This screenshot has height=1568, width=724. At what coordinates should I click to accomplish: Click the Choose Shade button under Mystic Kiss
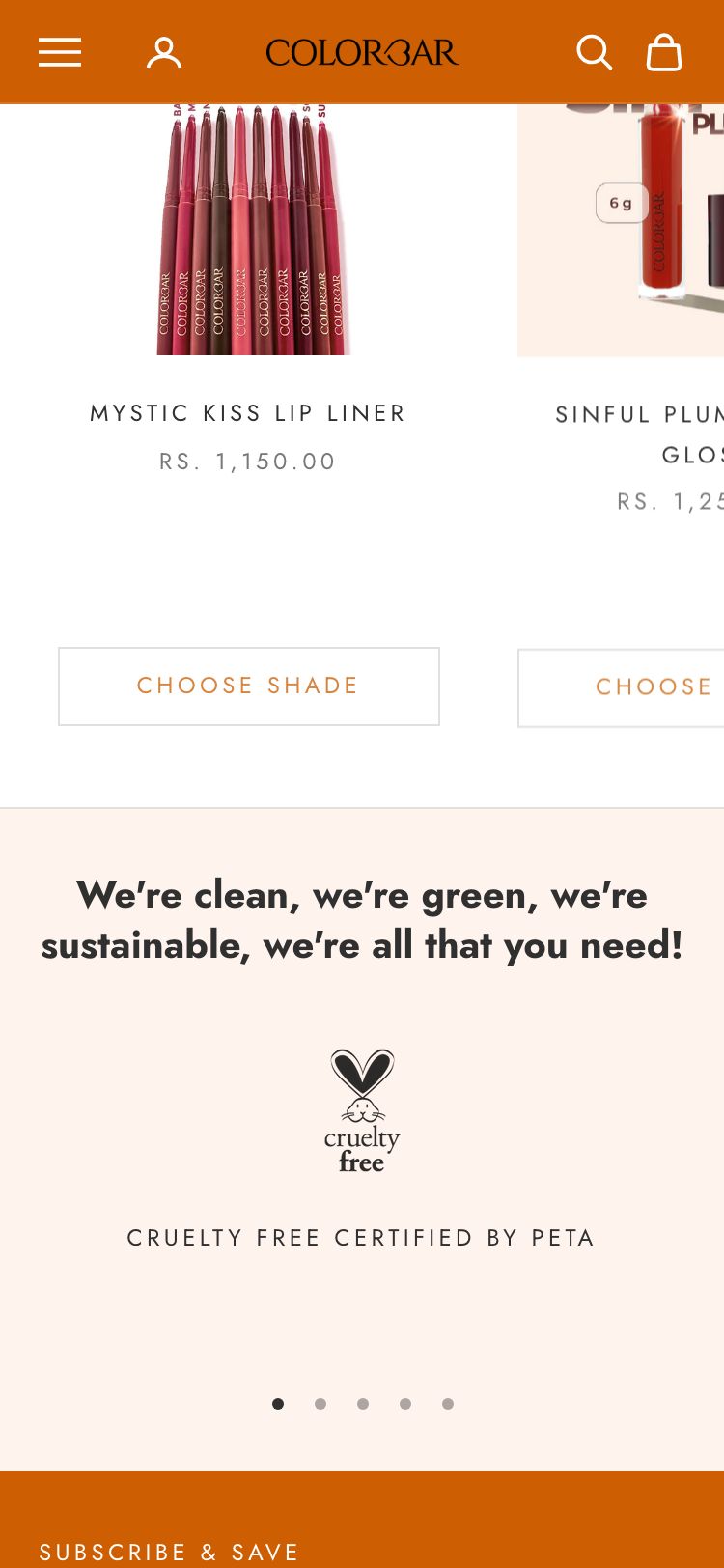tap(248, 686)
